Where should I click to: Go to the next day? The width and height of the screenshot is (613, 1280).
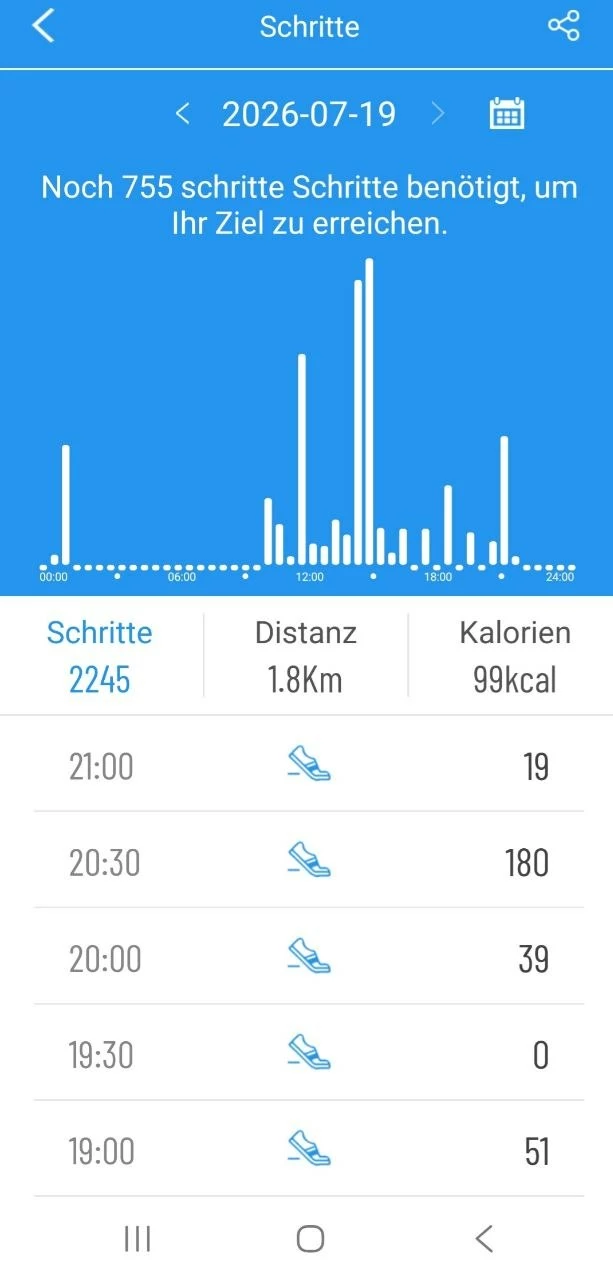(x=437, y=113)
